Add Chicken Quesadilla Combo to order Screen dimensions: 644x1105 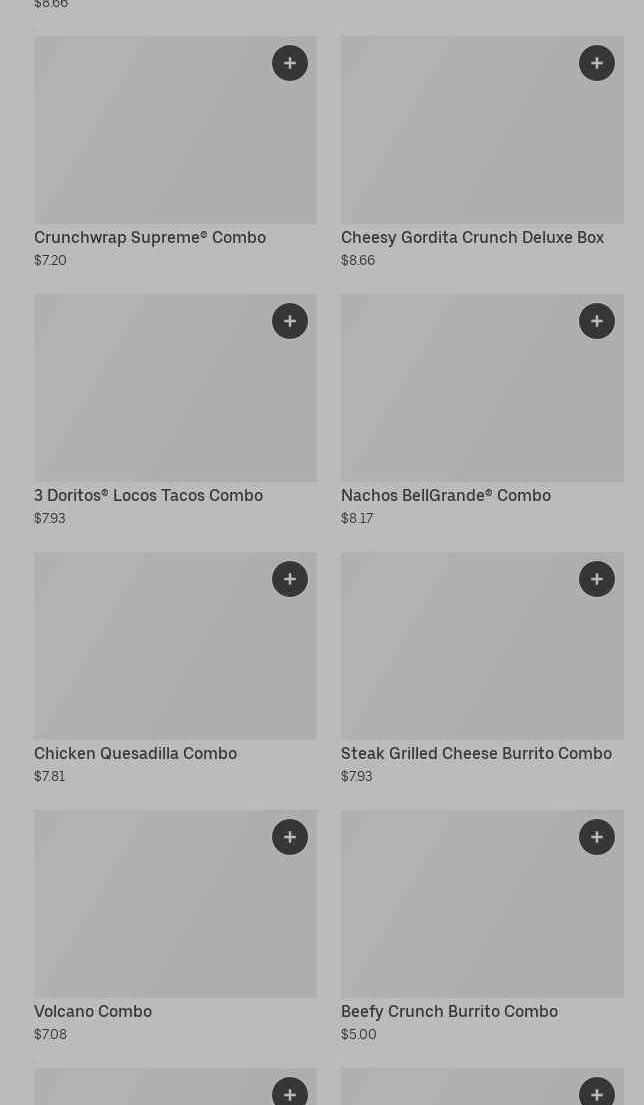(290, 579)
